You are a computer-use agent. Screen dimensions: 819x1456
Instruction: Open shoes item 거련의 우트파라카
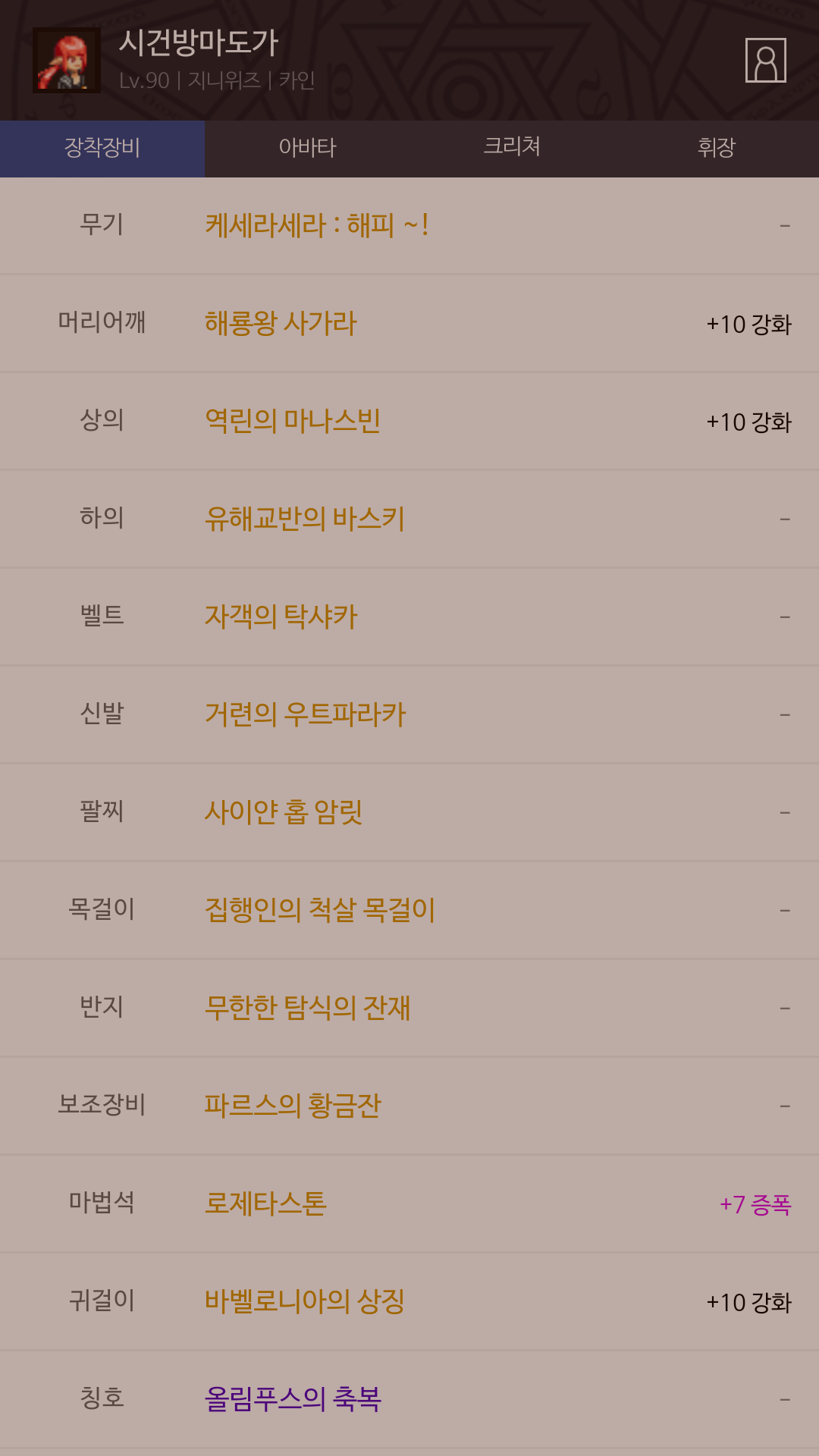tap(306, 715)
